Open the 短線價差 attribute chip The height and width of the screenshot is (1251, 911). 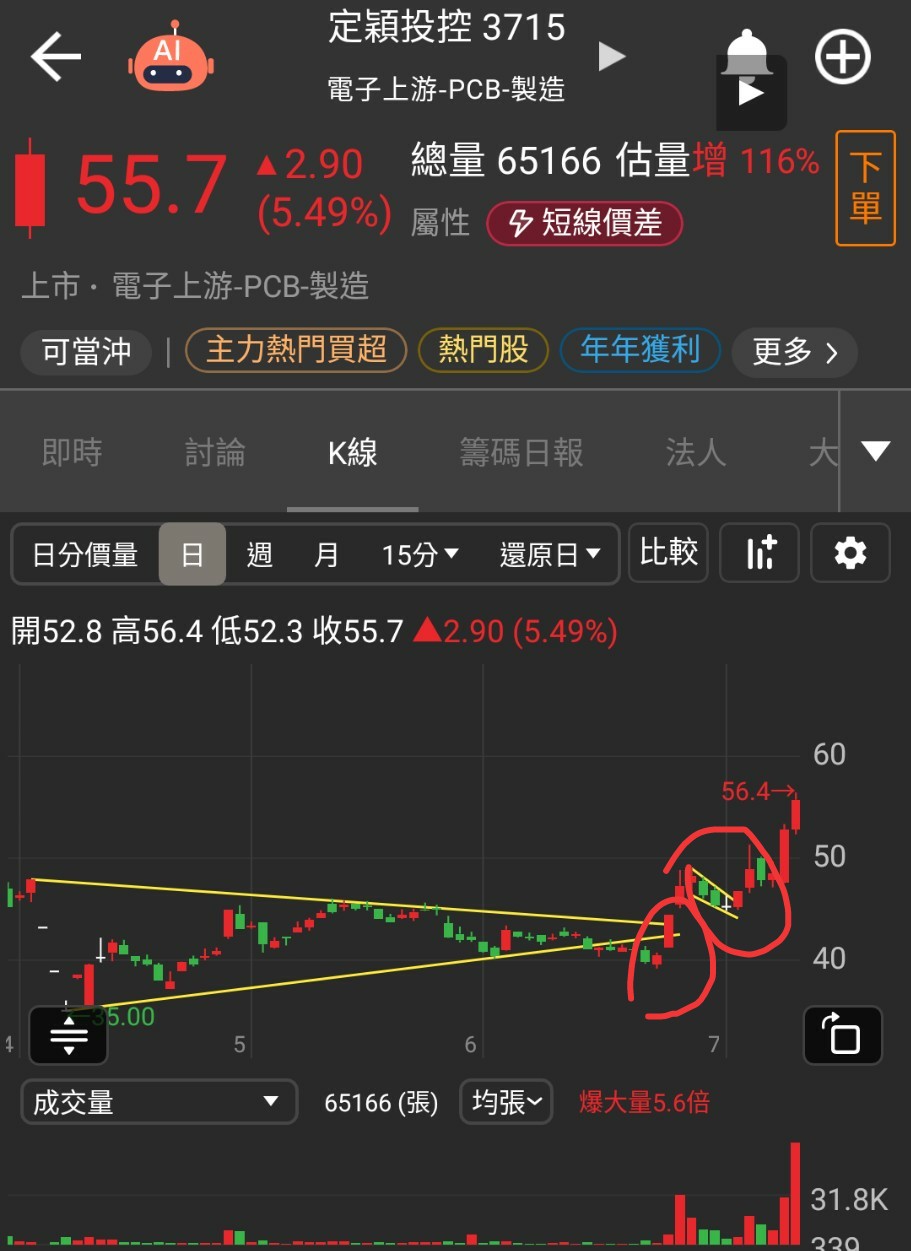tap(584, 222)
